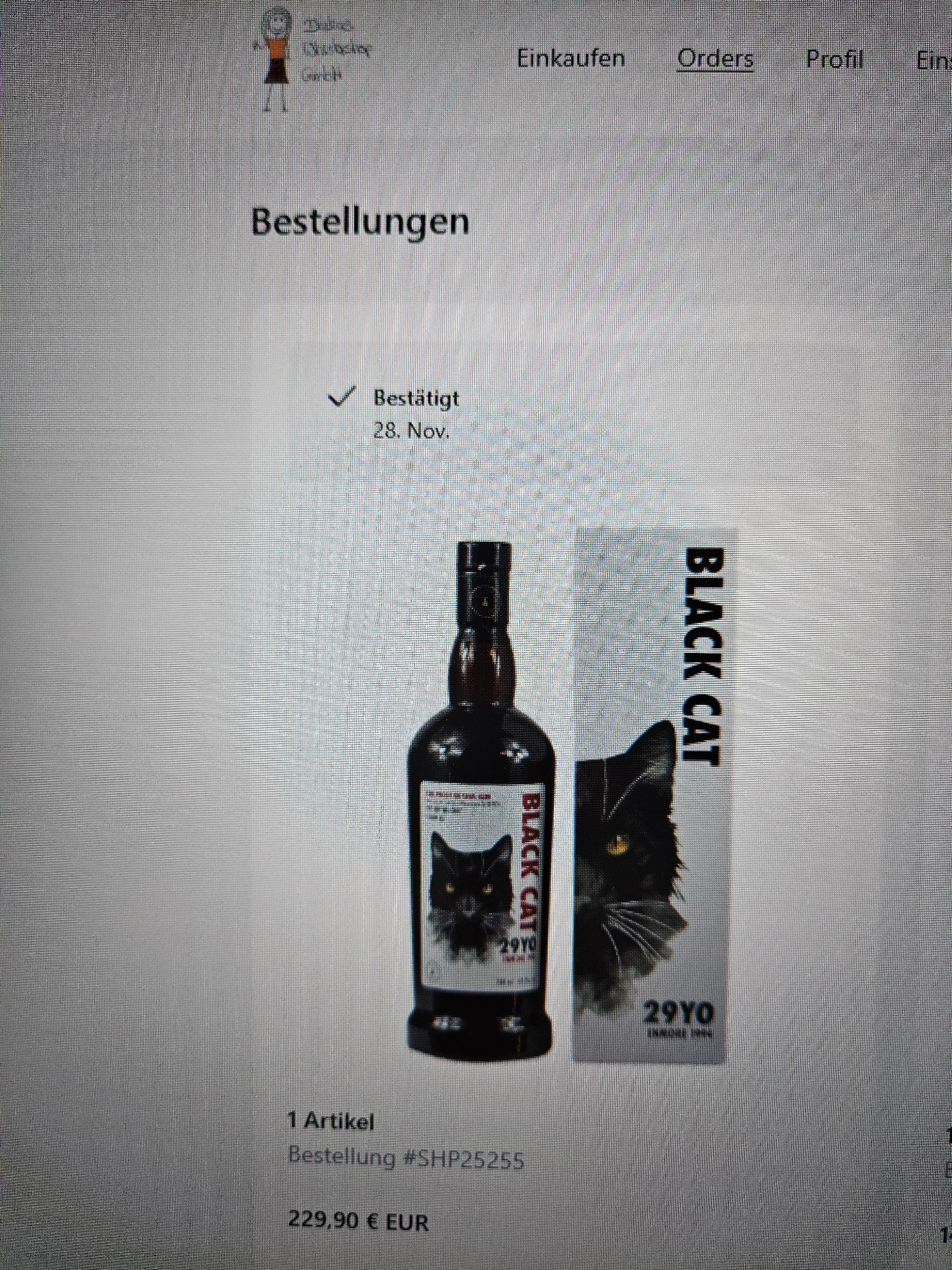Switch to the Orders page
Screen dimensions: 952x1270
click(715, 59)
